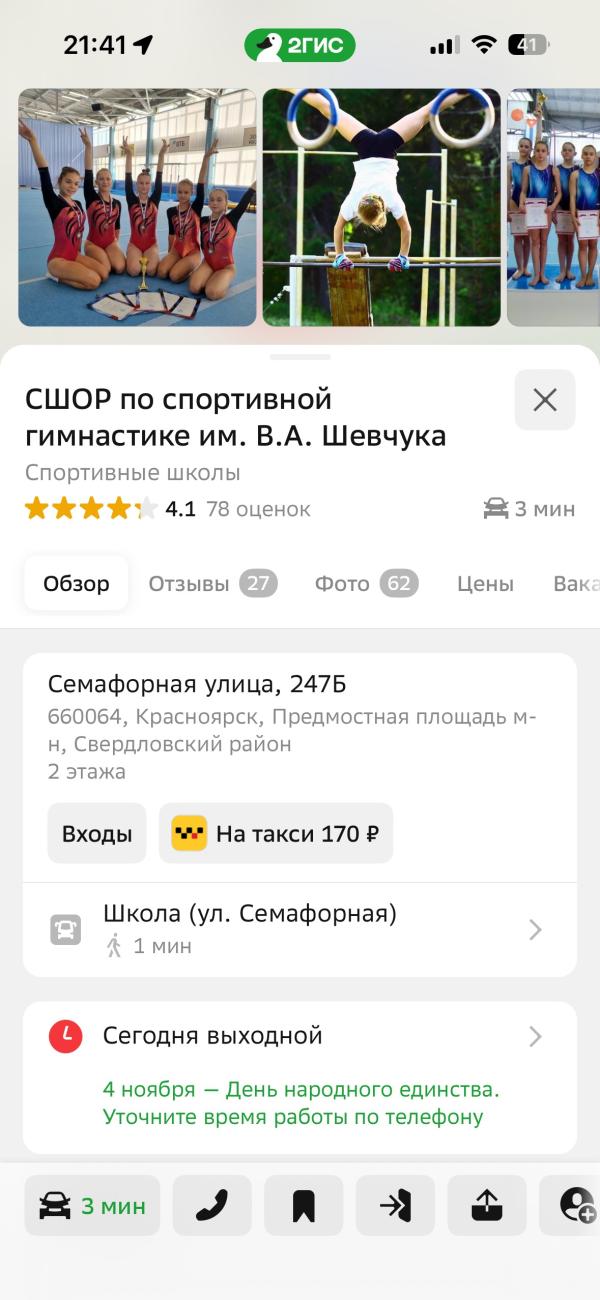
Task: Open the Школа (ул. Семафорная) stop
Action: 300,930
